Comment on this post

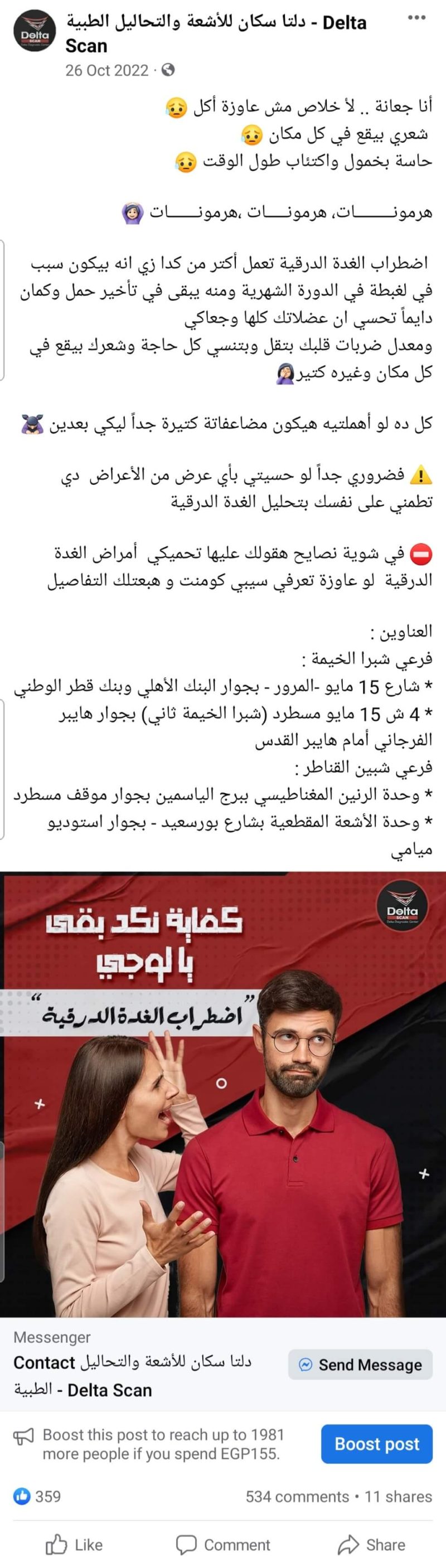[222, 1545]
